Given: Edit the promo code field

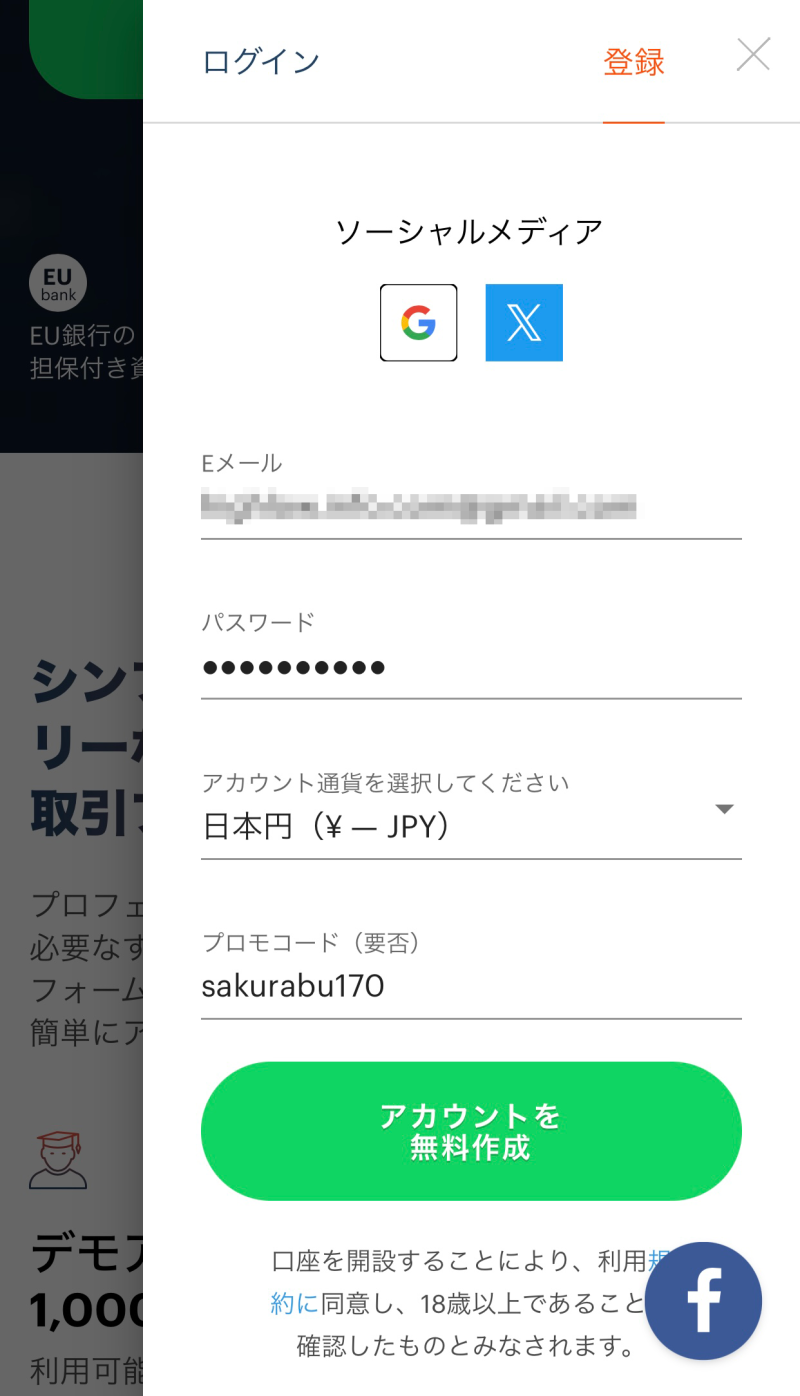Looking at the screenshot, I should pyautogui.click(x=470, y=987).
